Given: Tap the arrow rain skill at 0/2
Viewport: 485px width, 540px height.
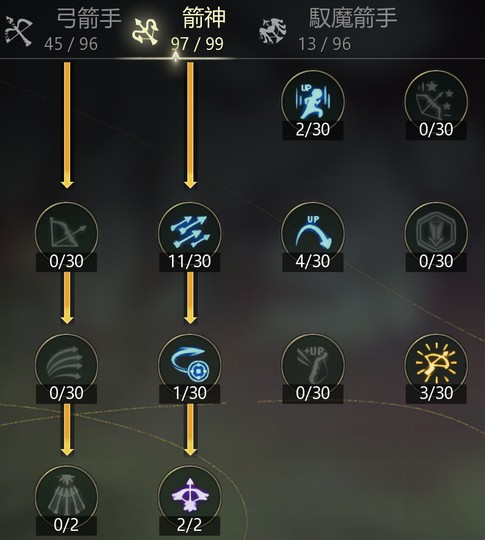Looking at the screenshot, I should coord(66,497).
